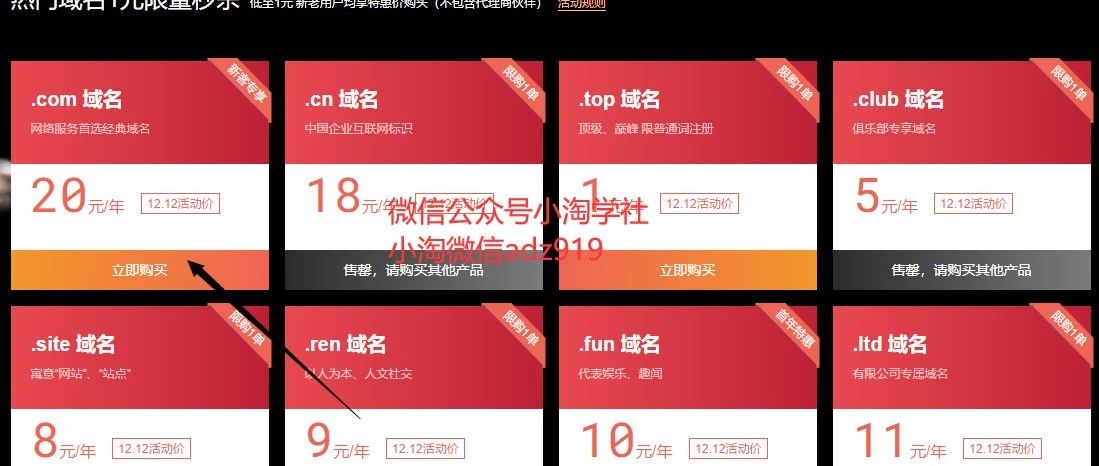Open the 活动规则 link
Viewport: 1099px width, 466px height.
pos(581,4)
